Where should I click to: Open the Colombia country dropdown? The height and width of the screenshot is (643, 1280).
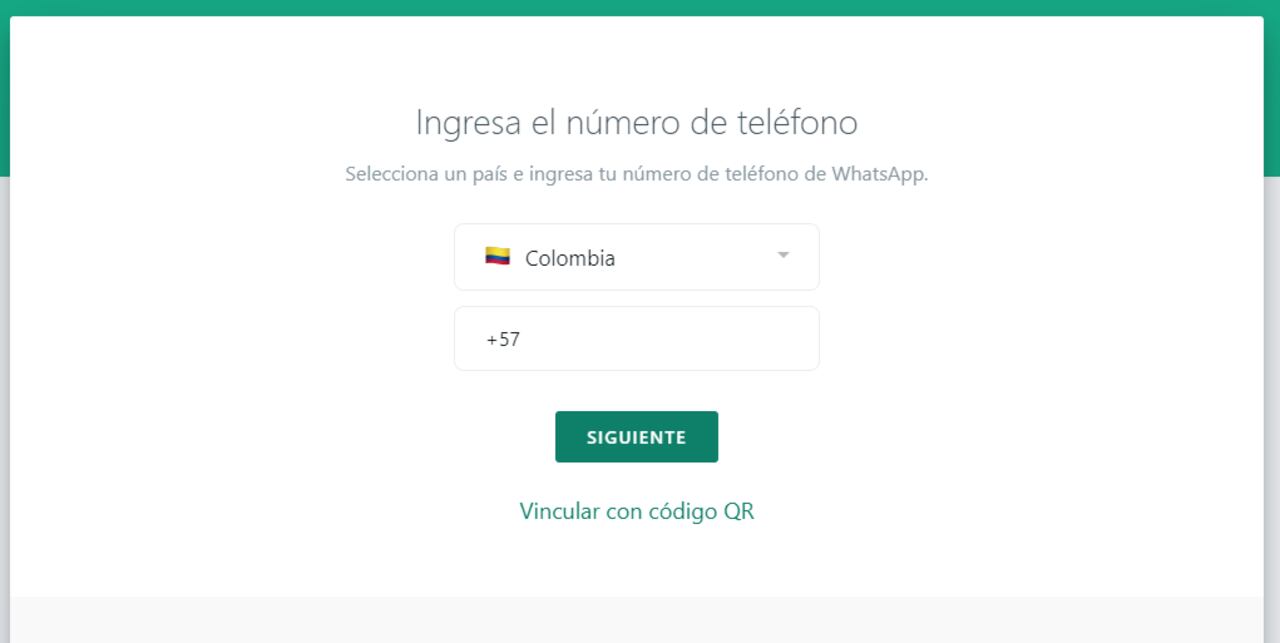(636, 257)
